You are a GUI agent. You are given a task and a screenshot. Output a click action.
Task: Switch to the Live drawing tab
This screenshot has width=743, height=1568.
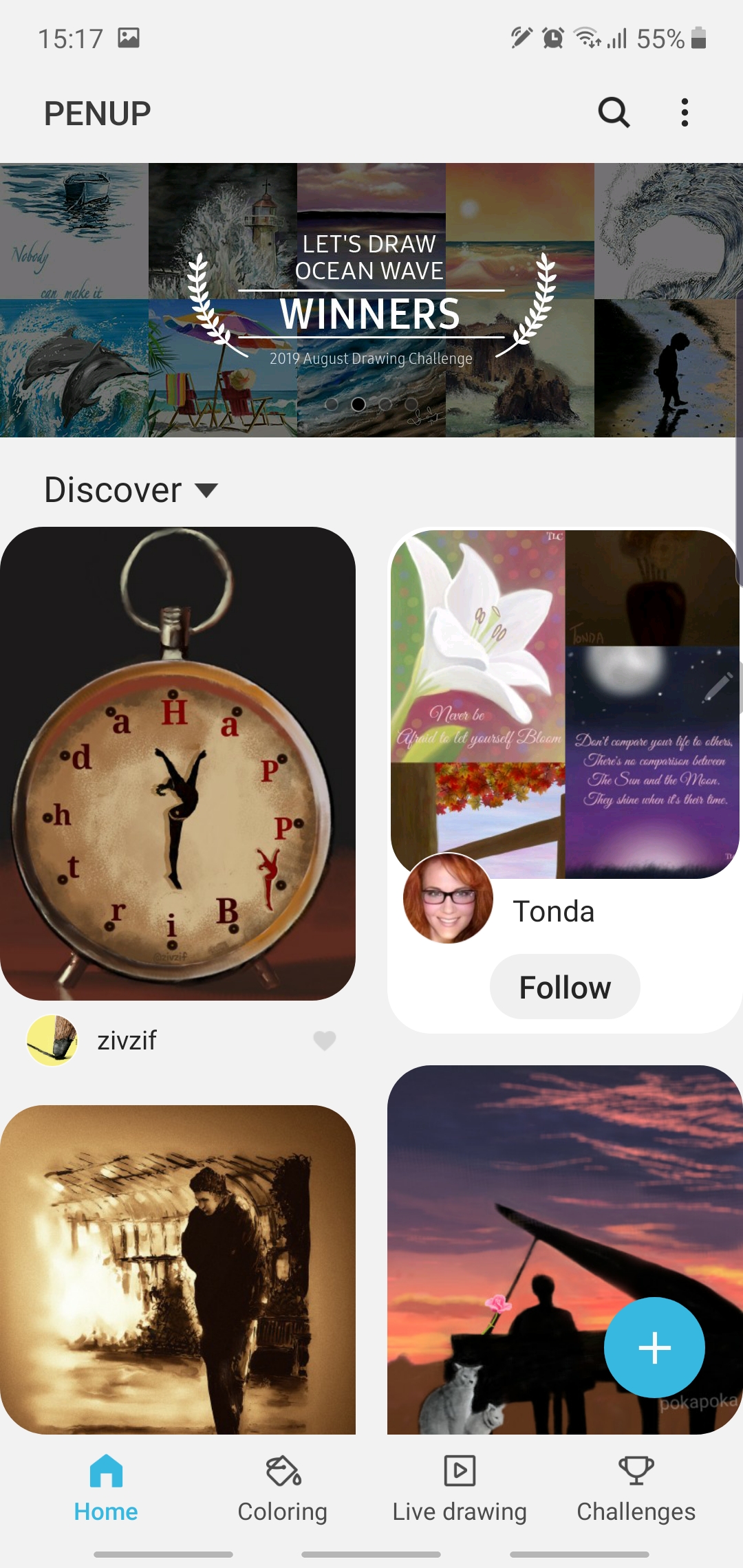[460, 1488]
